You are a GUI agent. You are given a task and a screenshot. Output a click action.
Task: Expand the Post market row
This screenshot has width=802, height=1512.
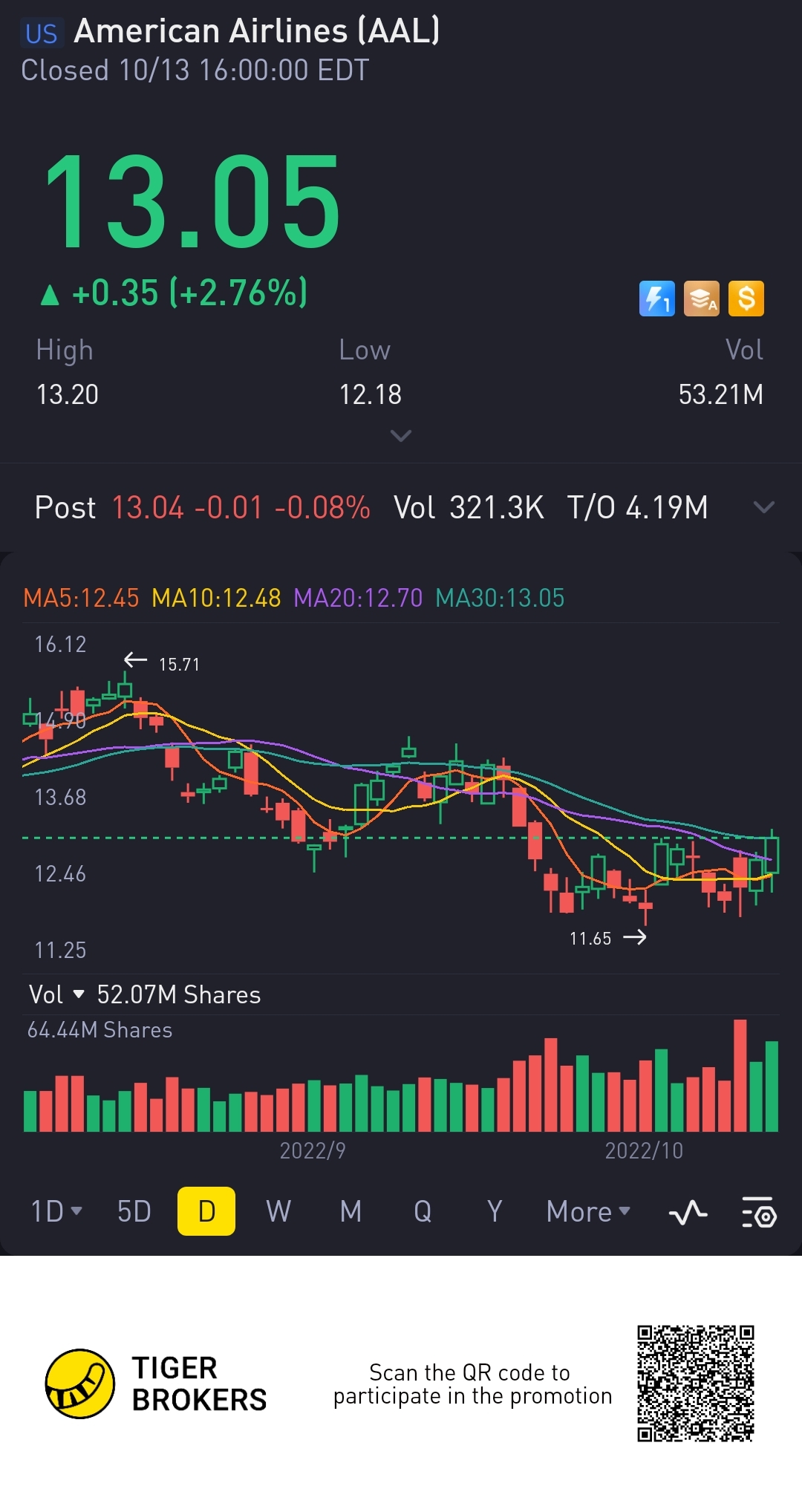pos(763,507)
